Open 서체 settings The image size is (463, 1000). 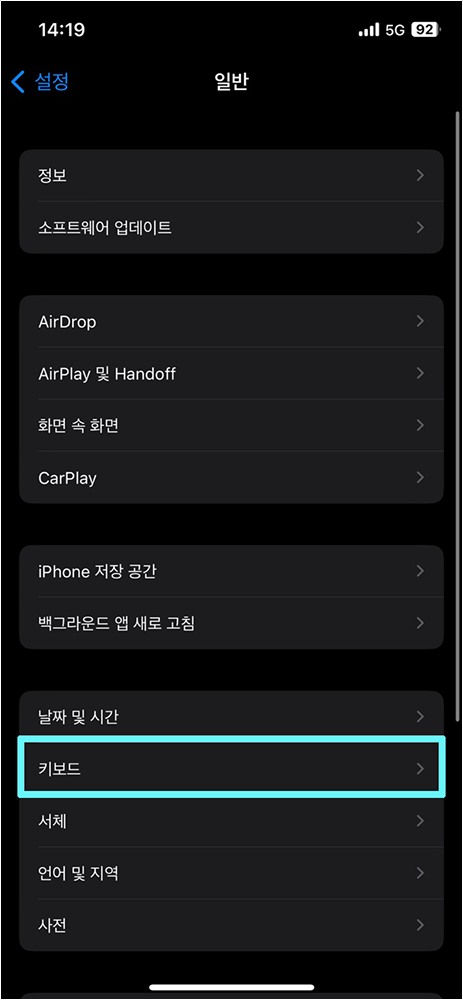[x=232, y=821]
